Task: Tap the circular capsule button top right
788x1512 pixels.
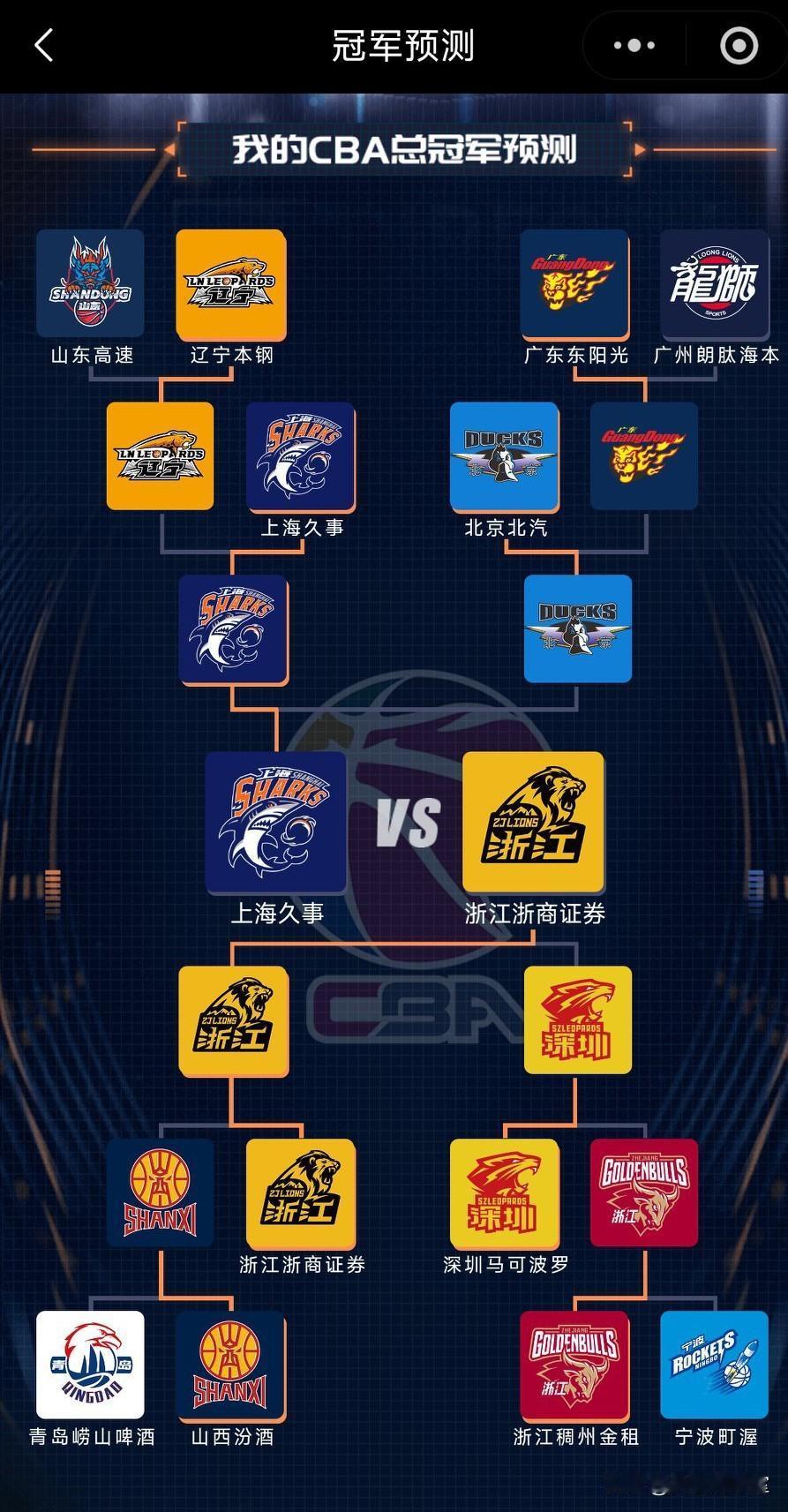Action: (x=738, y=45)
